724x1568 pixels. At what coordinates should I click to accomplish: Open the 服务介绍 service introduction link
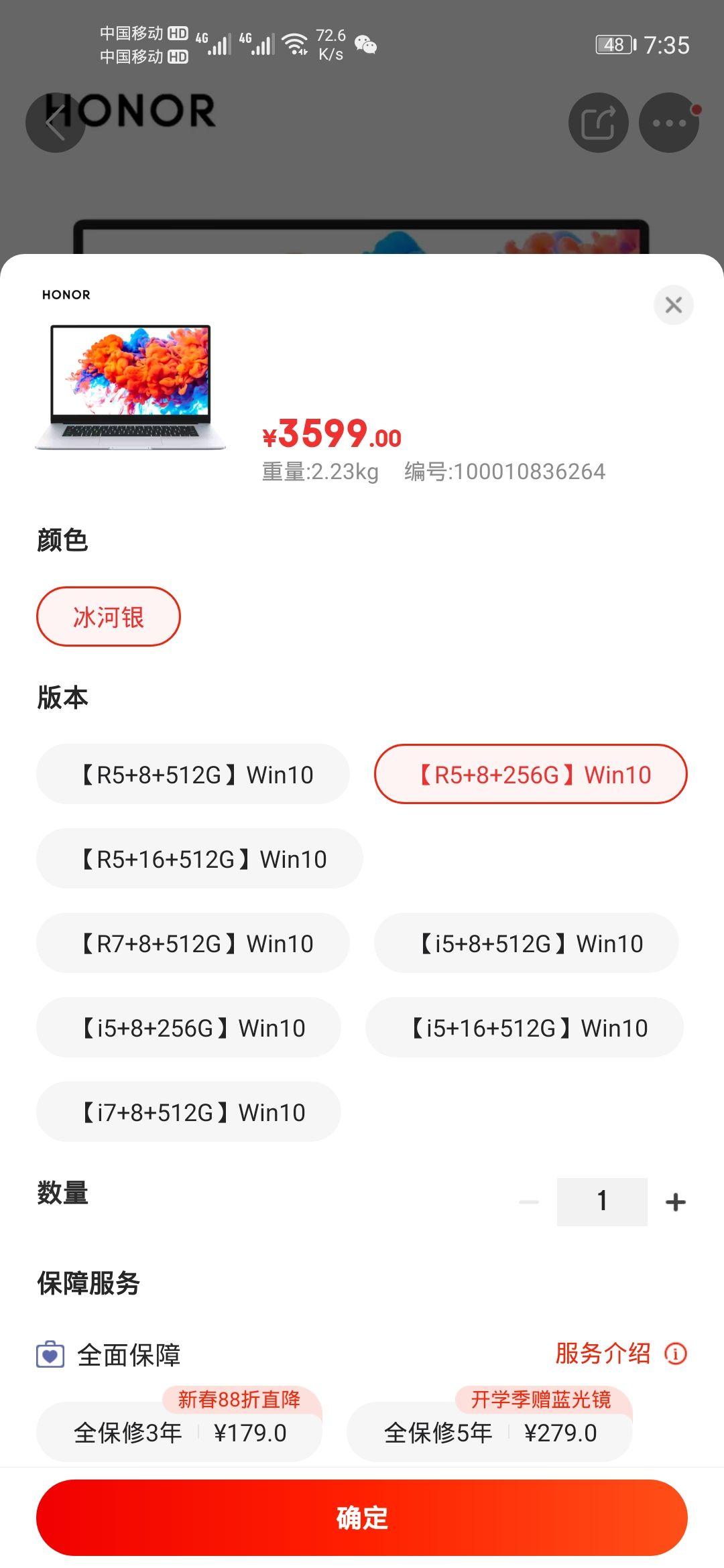point(602,1352)
